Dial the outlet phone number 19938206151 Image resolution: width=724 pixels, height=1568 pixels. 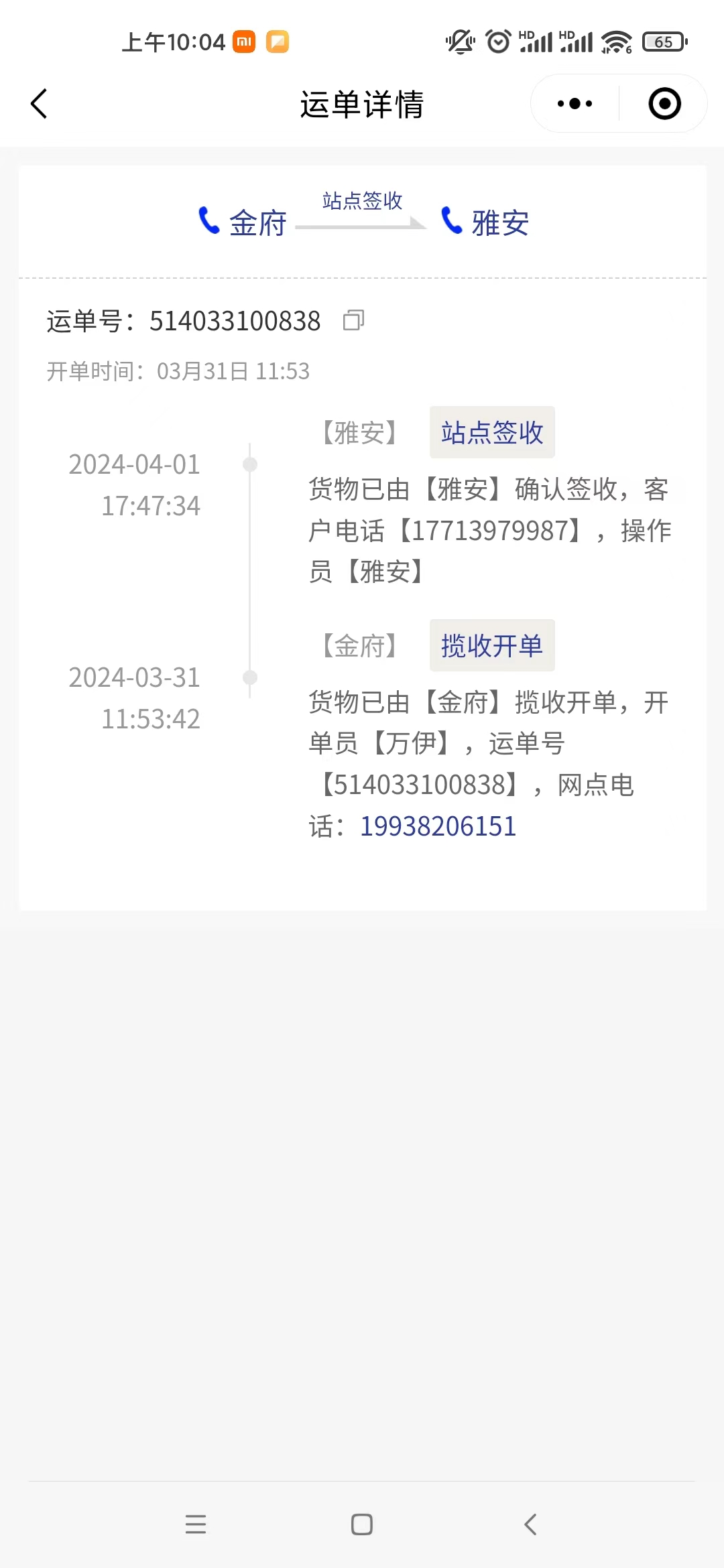tap(438, 826)
